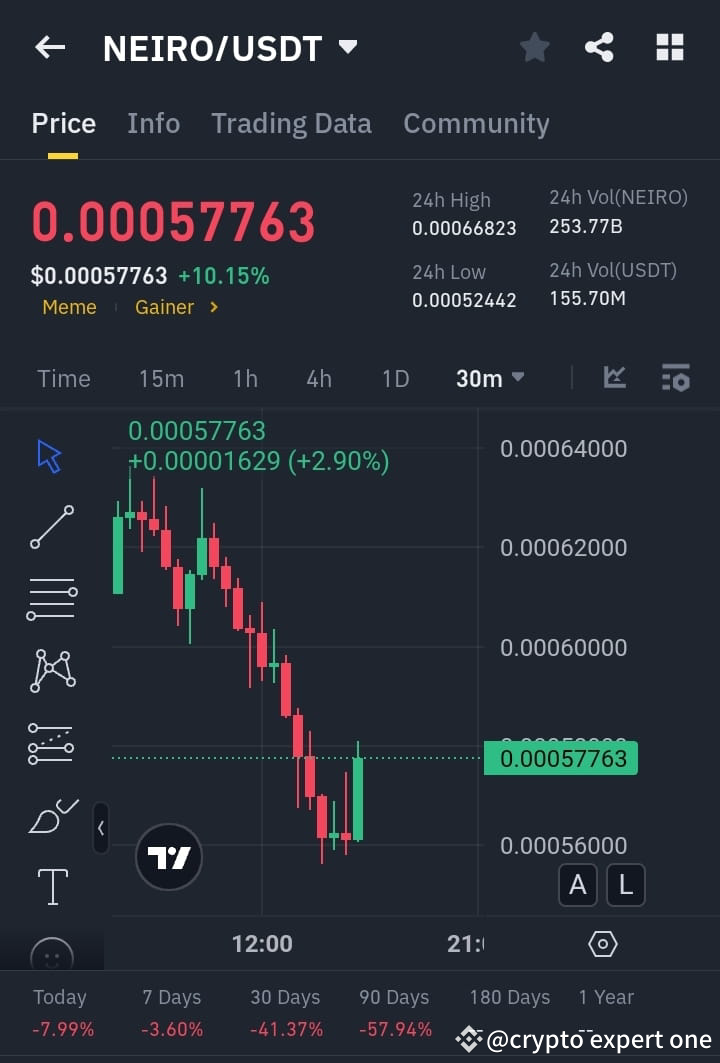
Task: Open the emoji sticker tool
Action: pyautogui.click(x=51, y=955)
